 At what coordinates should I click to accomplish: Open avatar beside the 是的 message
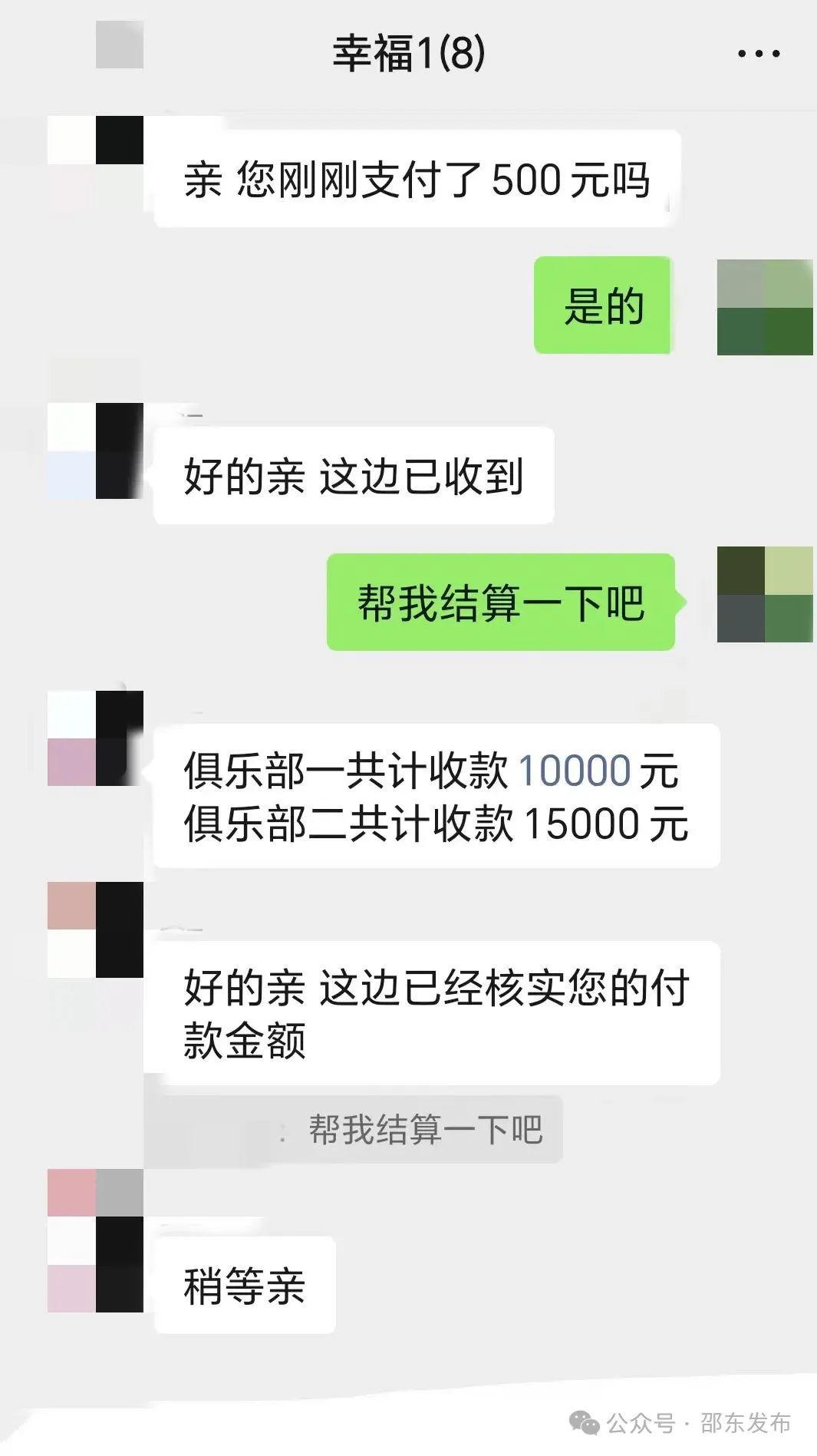pyautogui.click(x=764, y=307)
